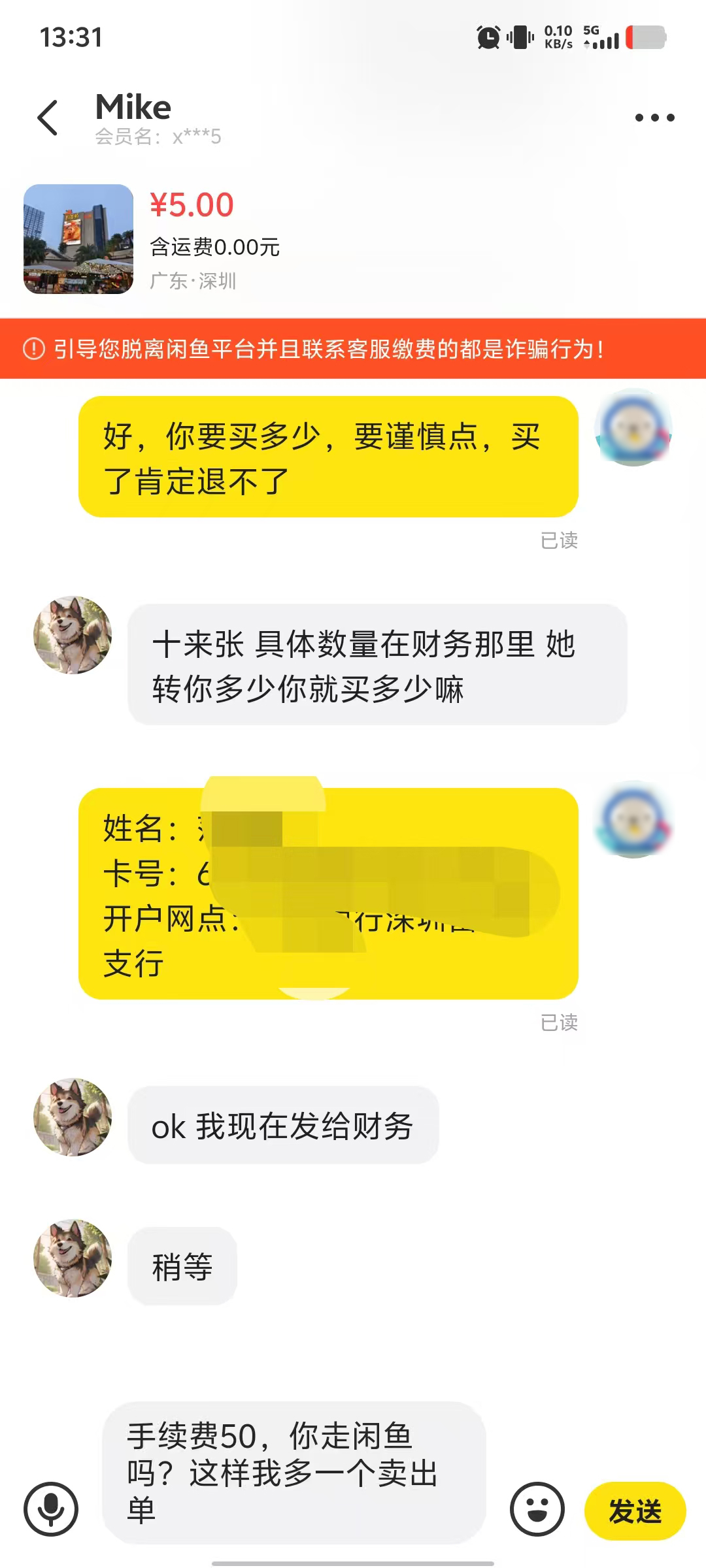Open the three-dot overflow menu
This screenshot has height=1568, width=706.
click(x=654, y=118)
